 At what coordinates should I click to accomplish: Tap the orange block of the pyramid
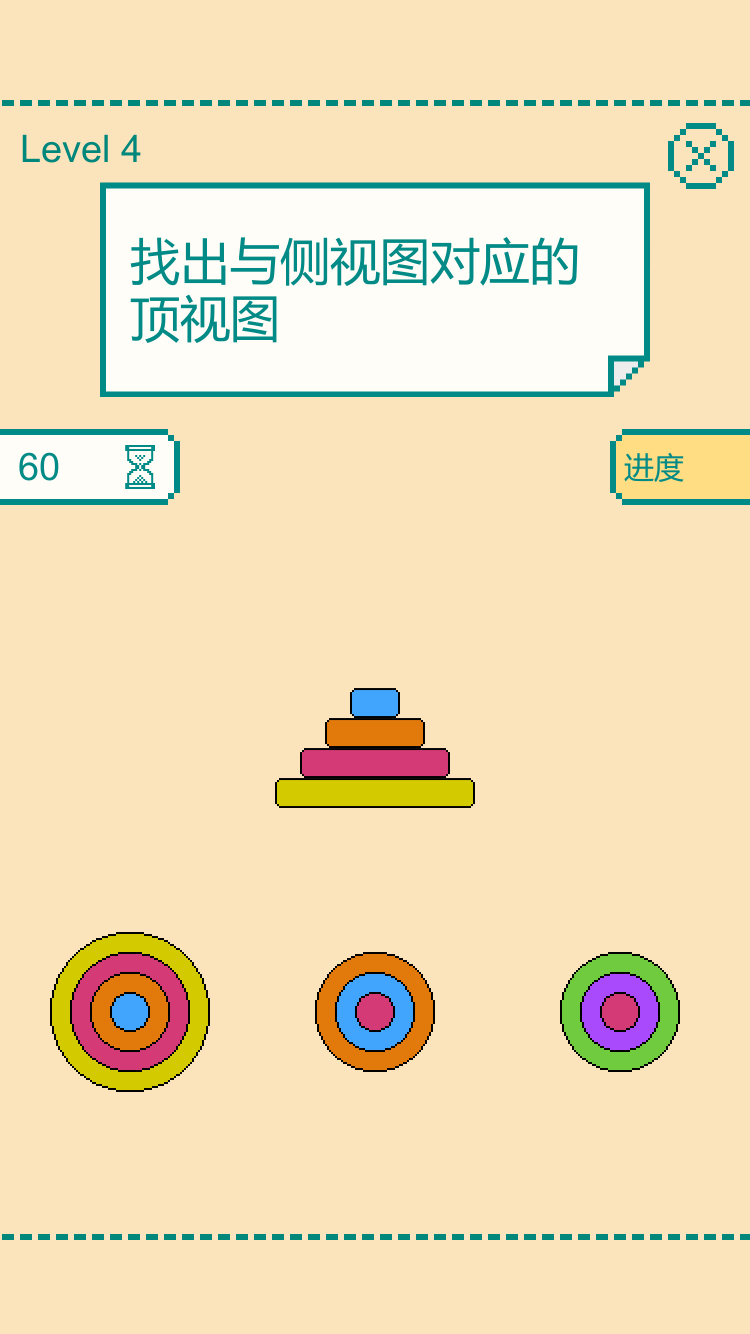click(375, 733)
